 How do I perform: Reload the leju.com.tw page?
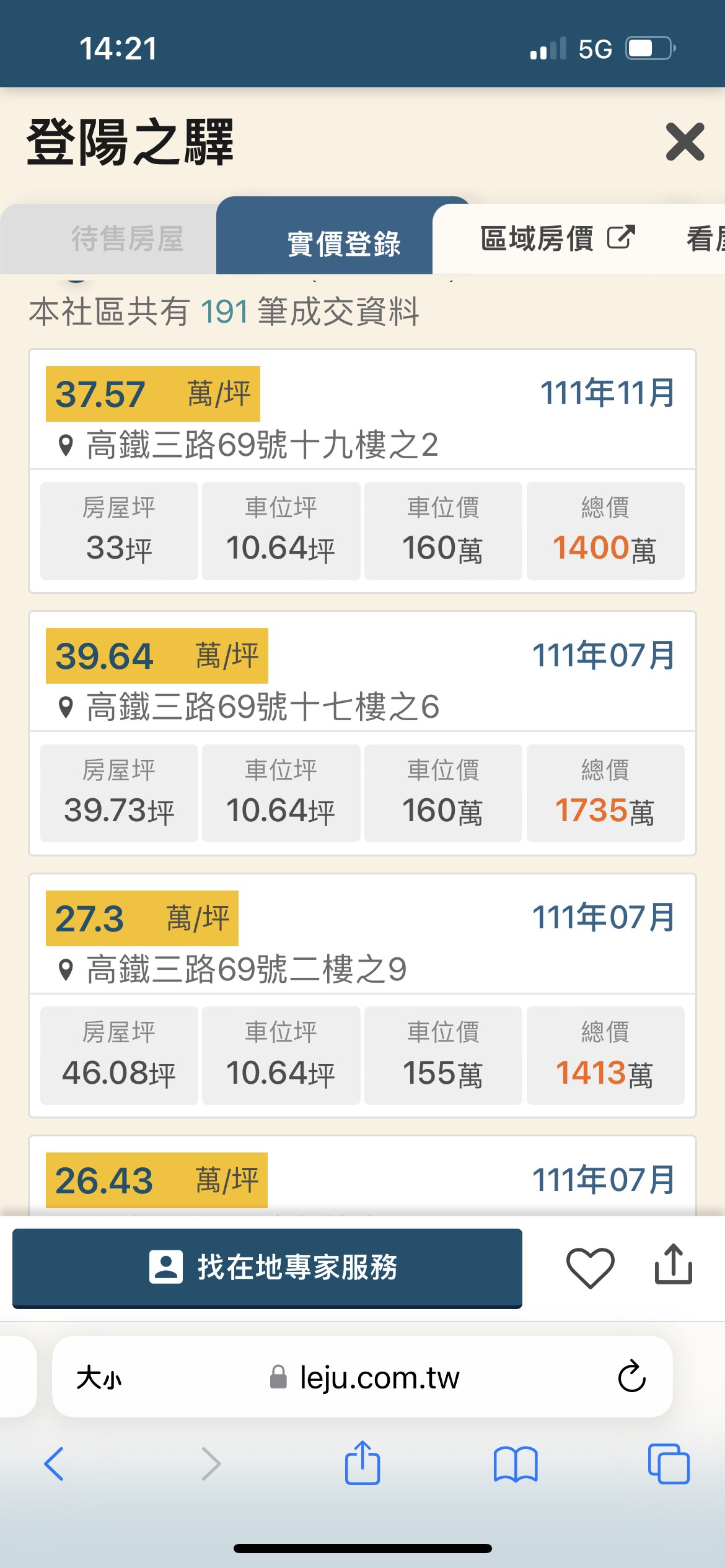pos(631,1377)
